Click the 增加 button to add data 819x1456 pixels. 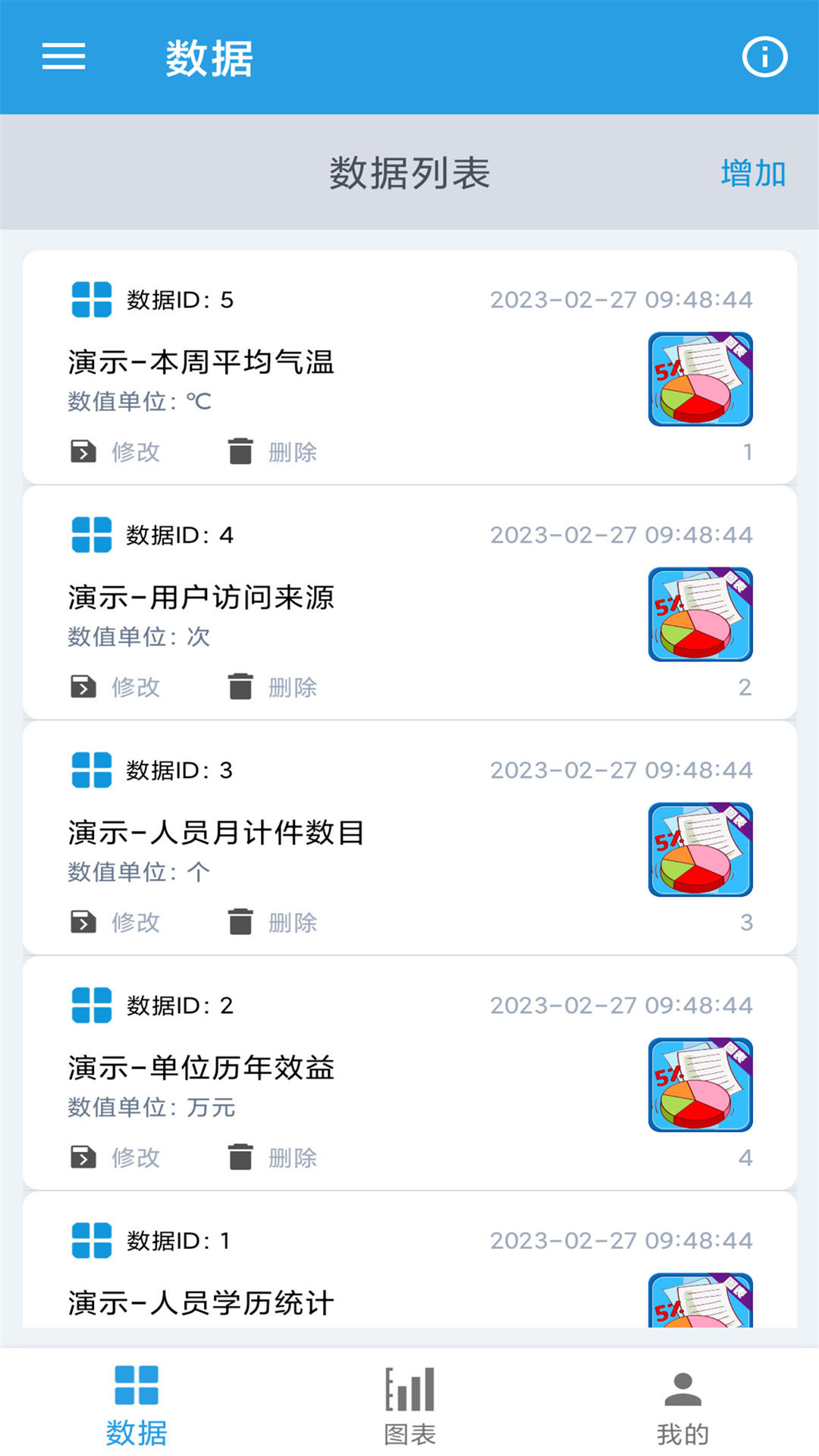tap(753, 173)
